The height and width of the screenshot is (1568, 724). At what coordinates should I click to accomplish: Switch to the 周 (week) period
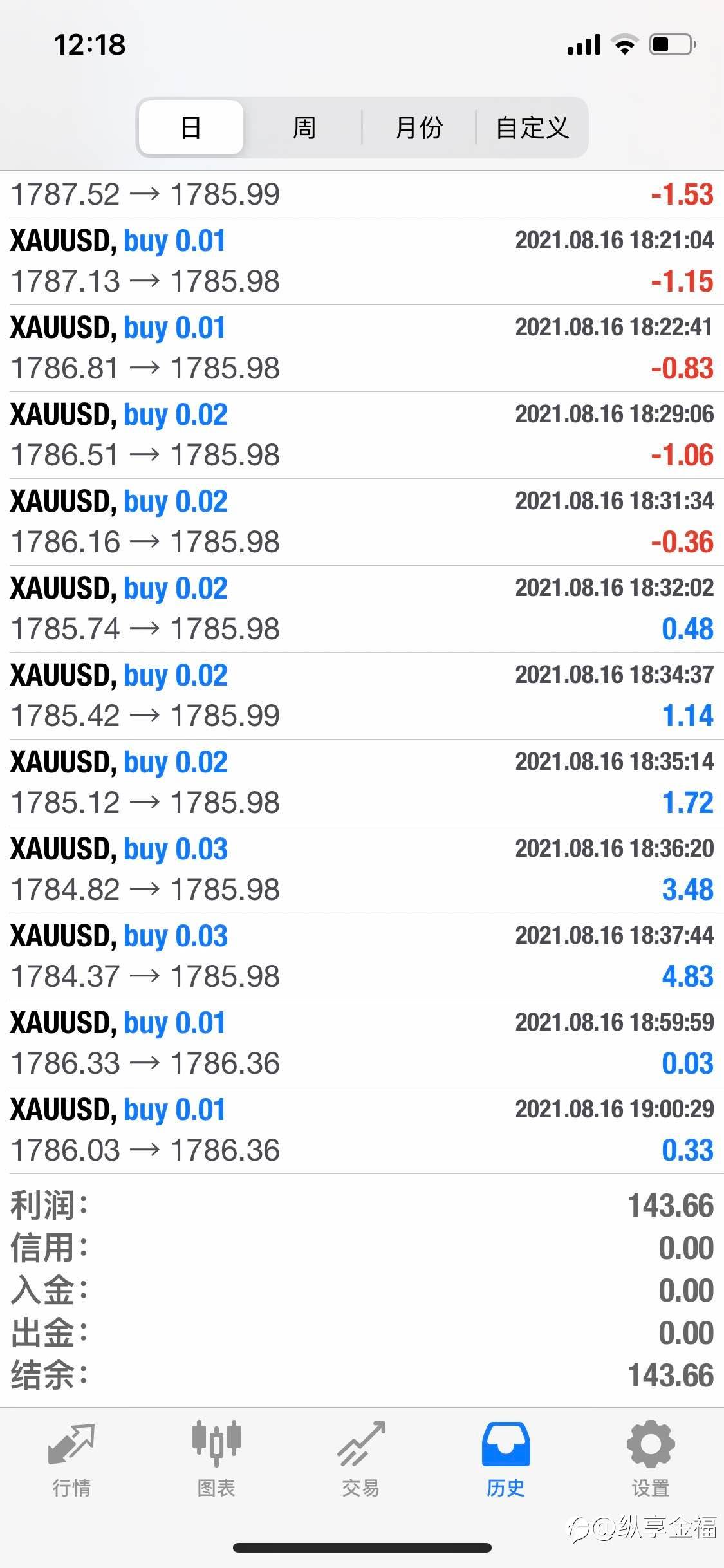point(304,127)
